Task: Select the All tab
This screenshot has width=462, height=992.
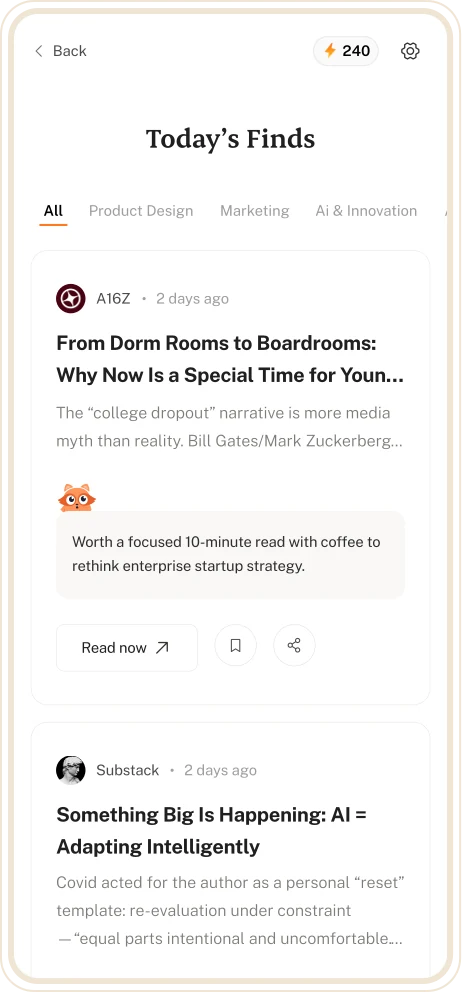Action: pos(53,211)
